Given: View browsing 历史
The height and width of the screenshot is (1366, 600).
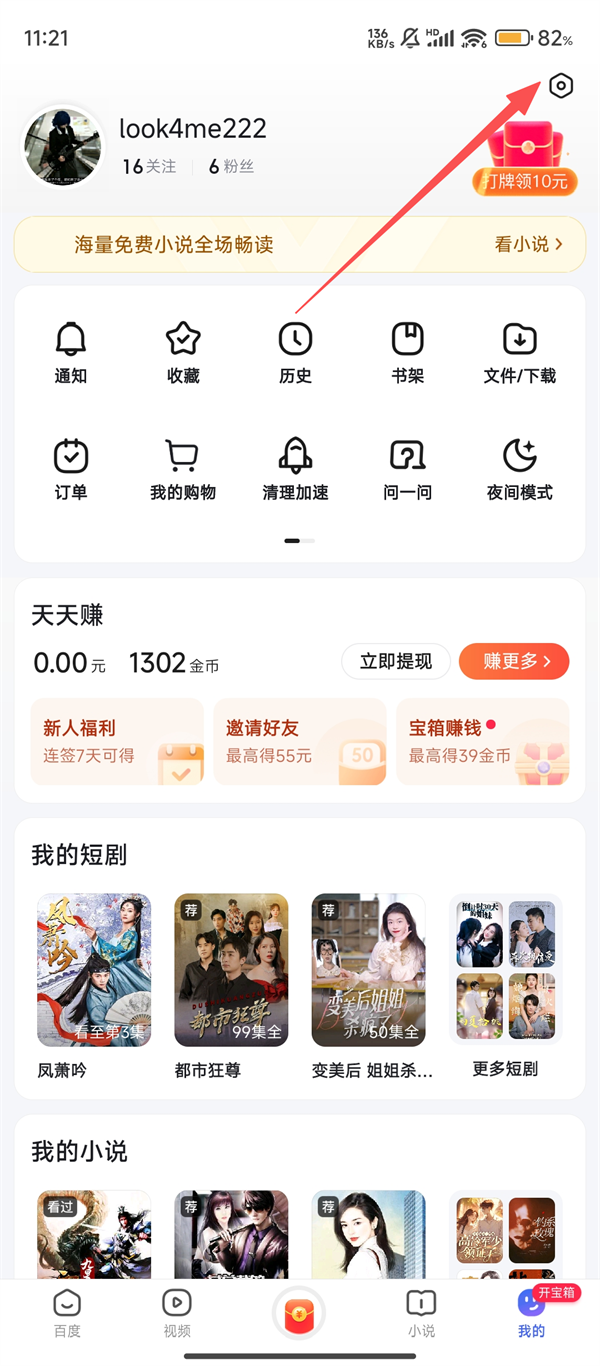Looking at the screenshot, I should point(295,353).
